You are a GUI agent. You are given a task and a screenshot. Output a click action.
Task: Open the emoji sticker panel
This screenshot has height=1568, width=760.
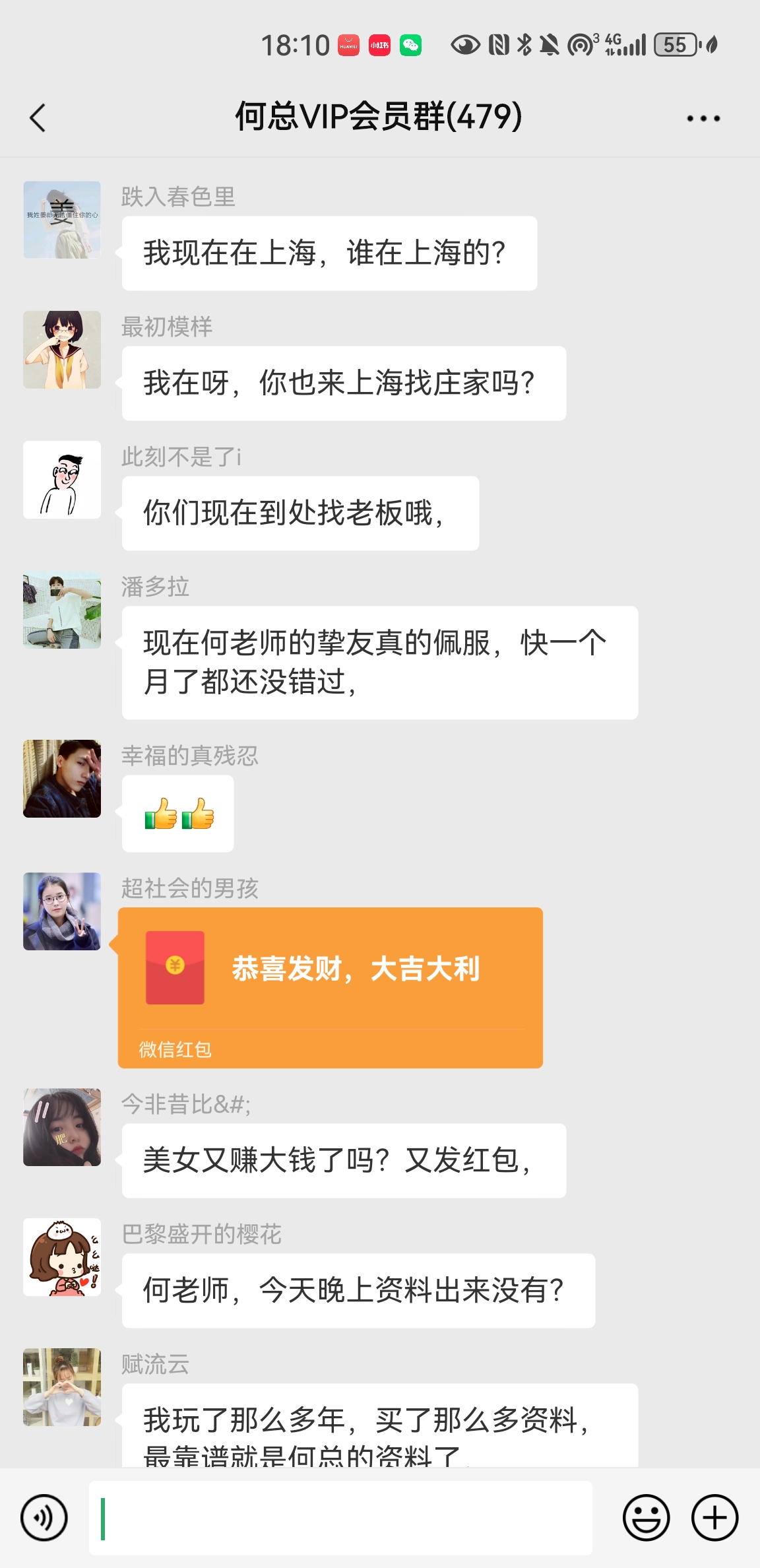[x=646, y=1517]
